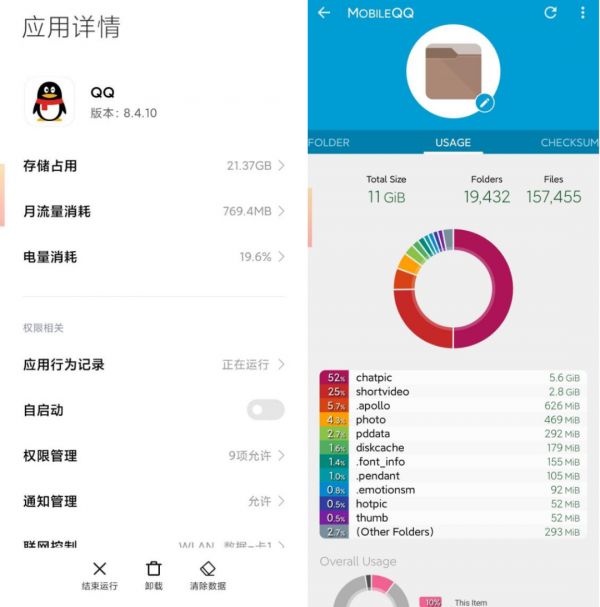Switch to the Folder tab
600x607 pixels.
pos(328,143)
